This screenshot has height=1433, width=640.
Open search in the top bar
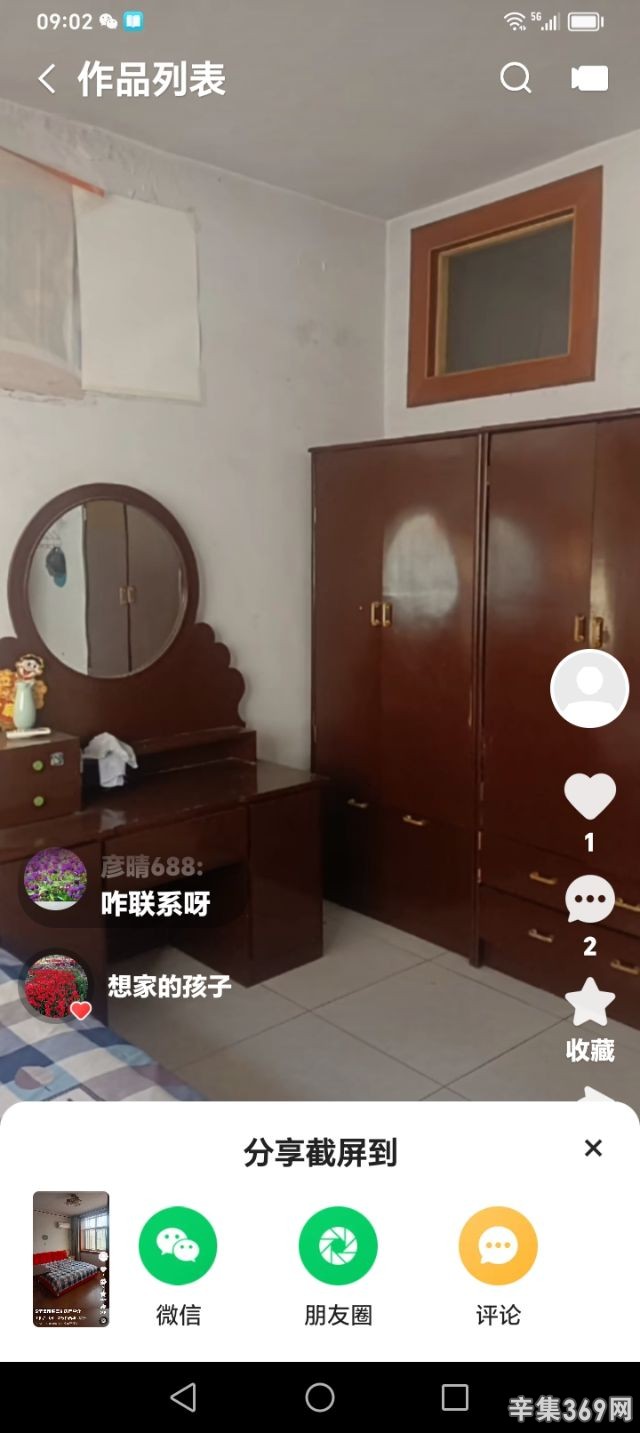pos(515,78)
